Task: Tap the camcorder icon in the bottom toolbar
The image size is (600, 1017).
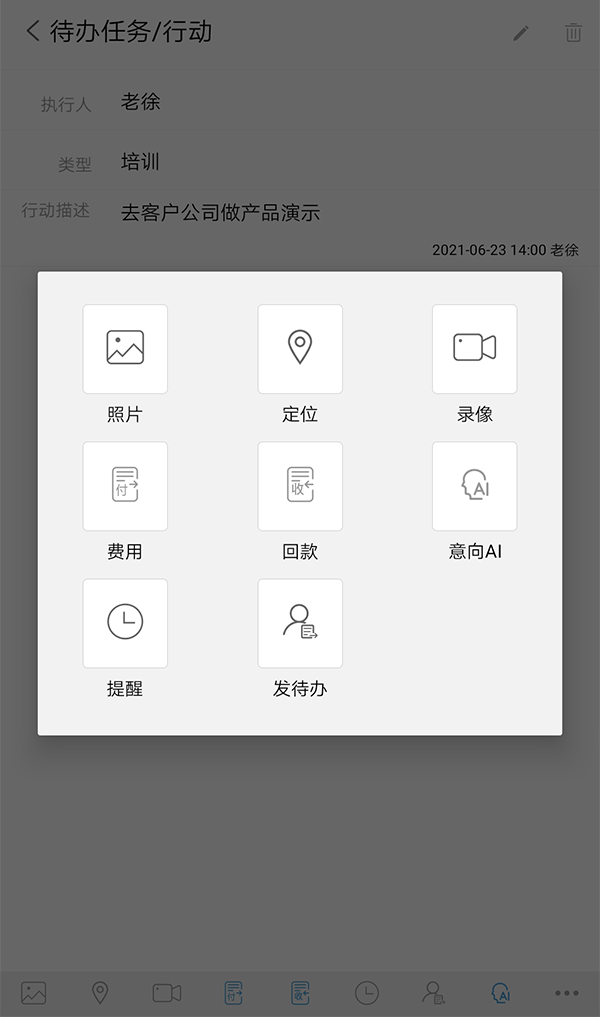Action: (167, 993)
